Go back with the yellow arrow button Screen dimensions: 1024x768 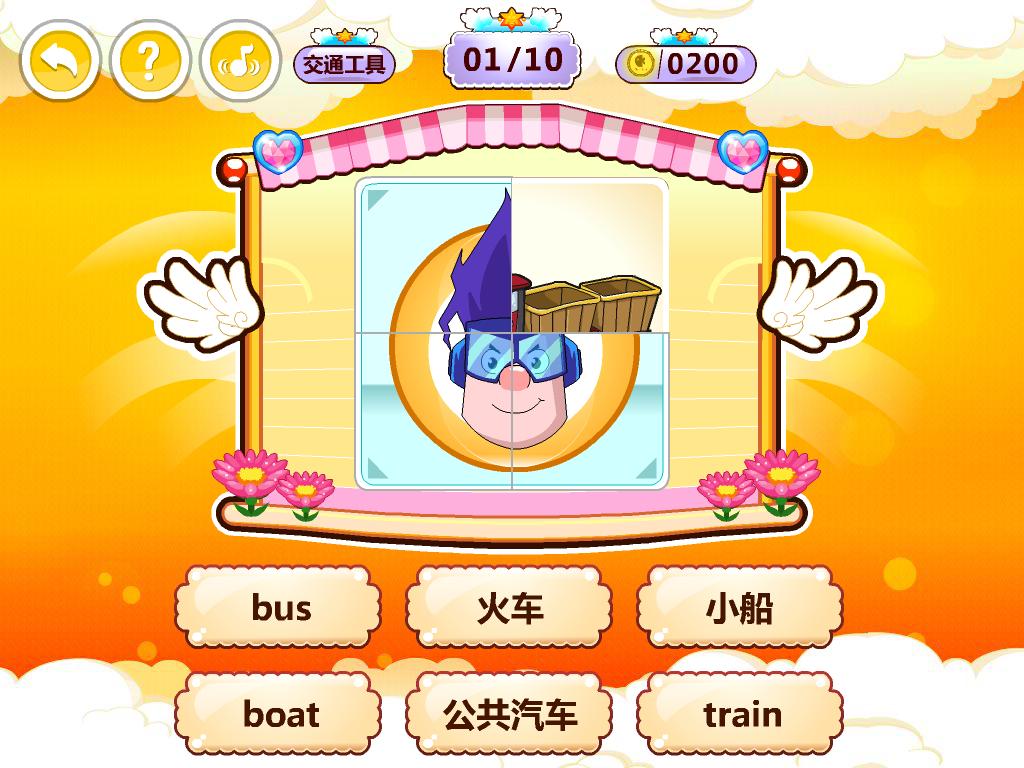tap(59, 62)
